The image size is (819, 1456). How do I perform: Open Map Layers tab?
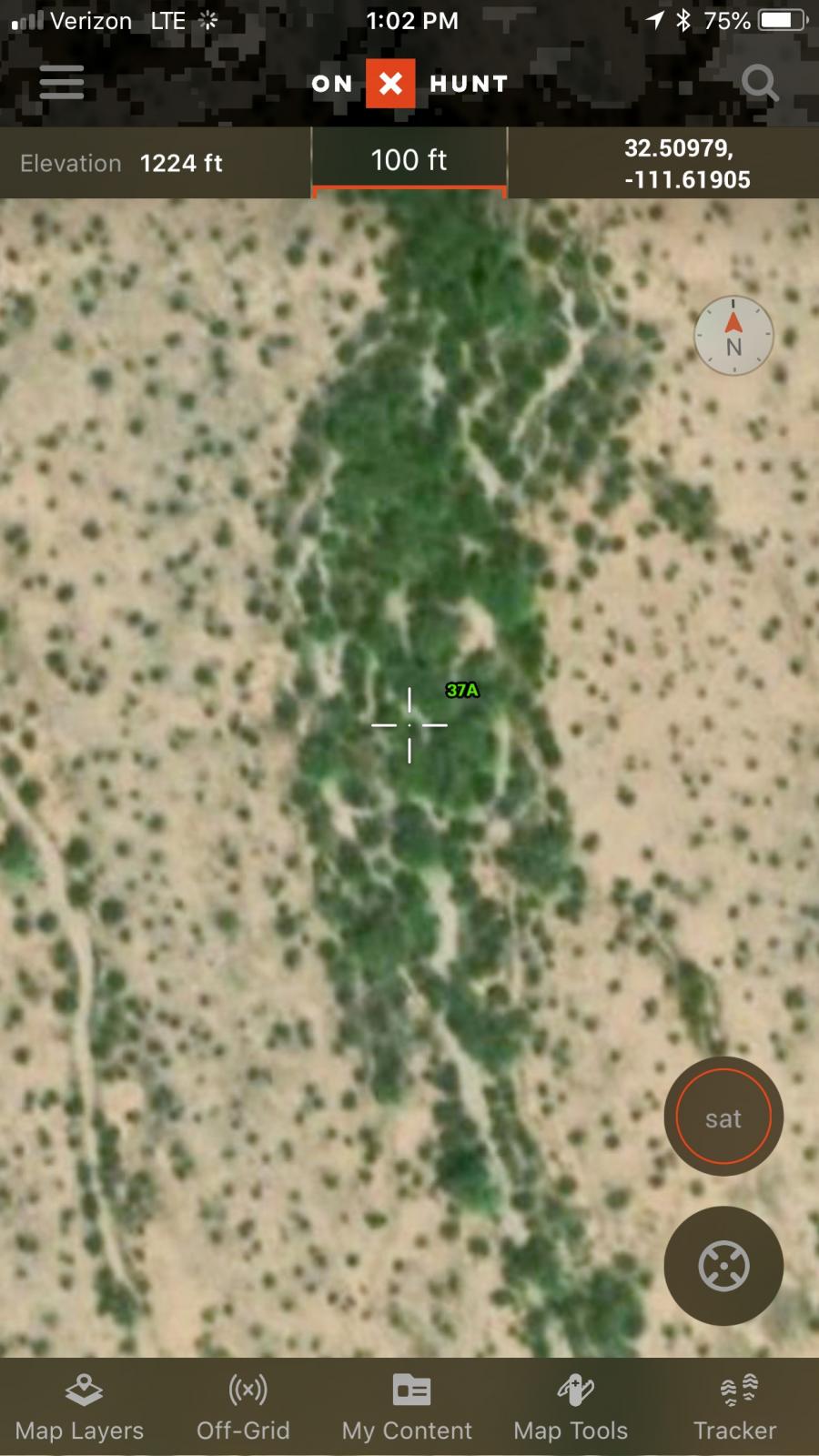pos(80,1408)
